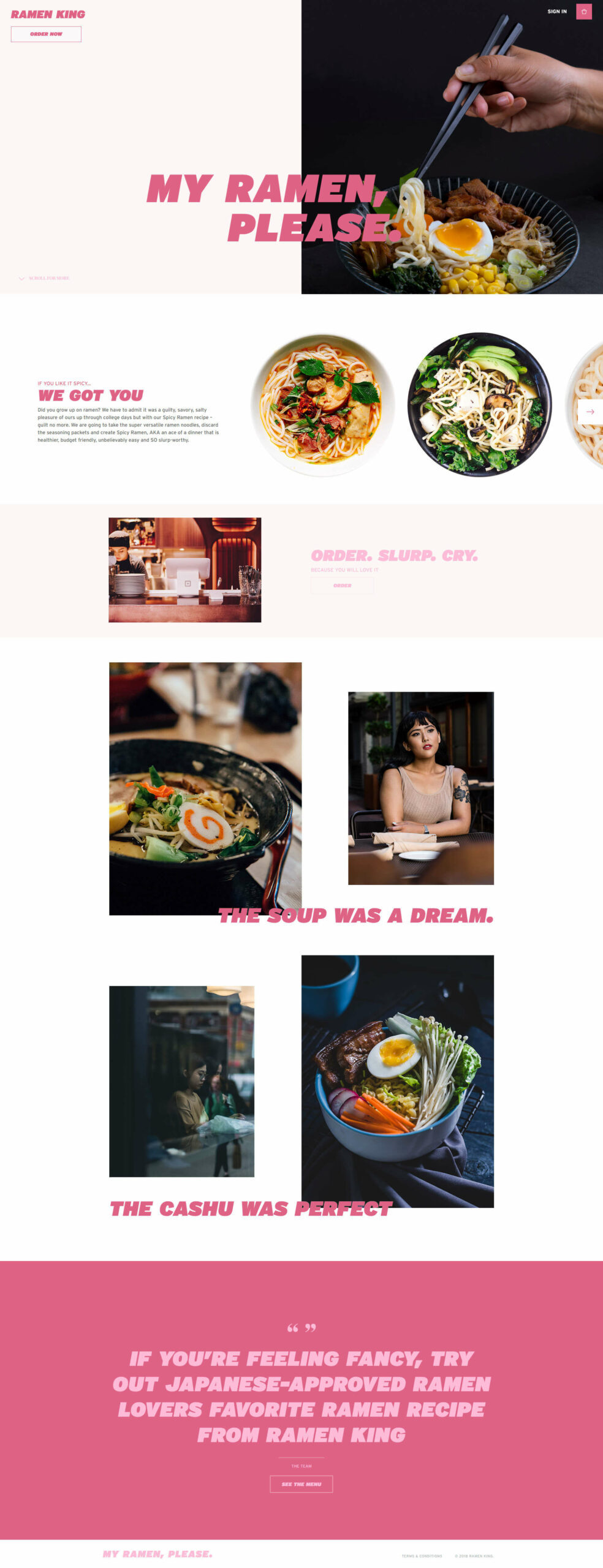
Task: Tap Scroll for more indicator
Action: tap(44, 278)
